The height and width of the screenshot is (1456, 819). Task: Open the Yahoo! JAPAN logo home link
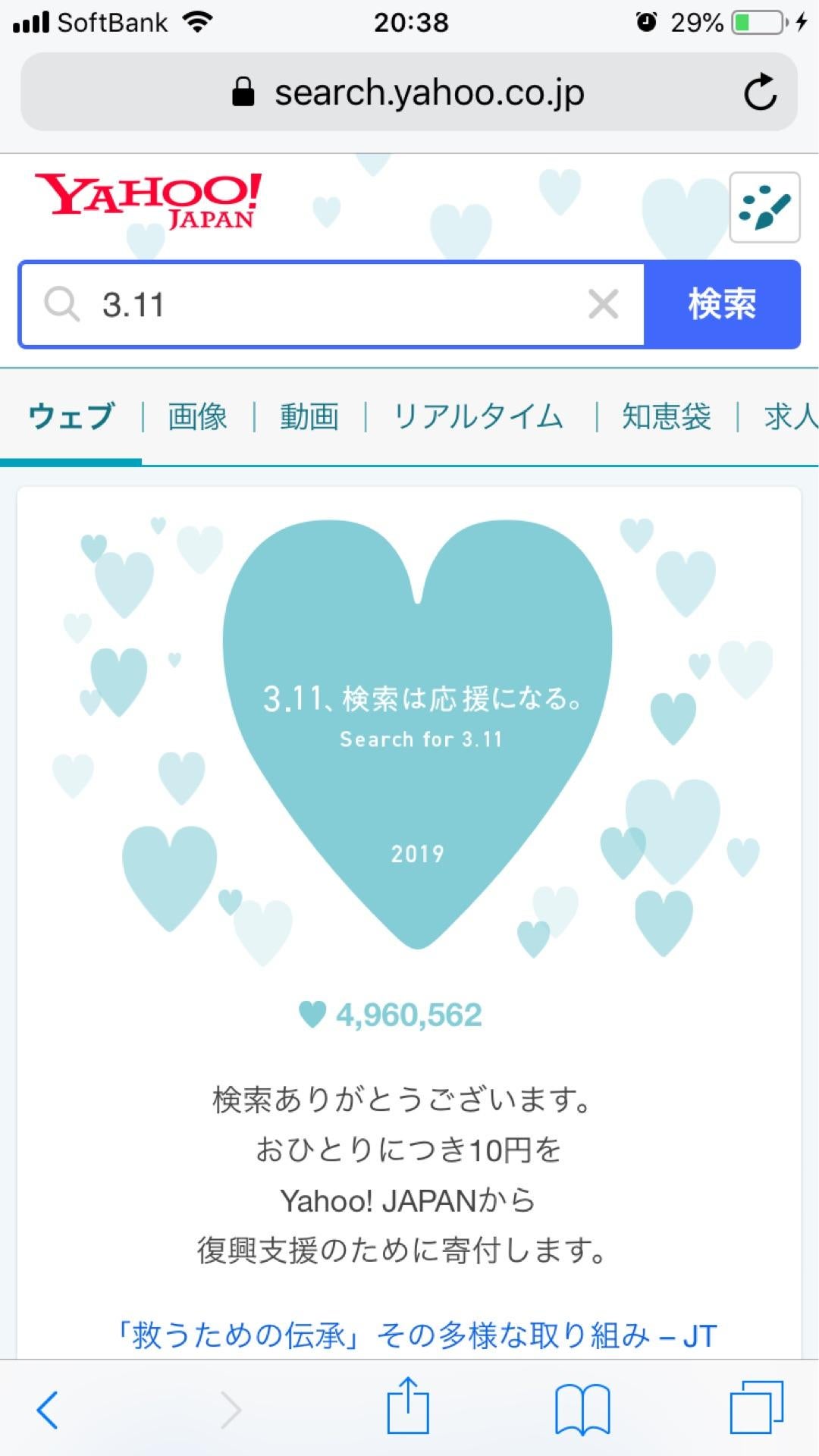coord(149,200)
